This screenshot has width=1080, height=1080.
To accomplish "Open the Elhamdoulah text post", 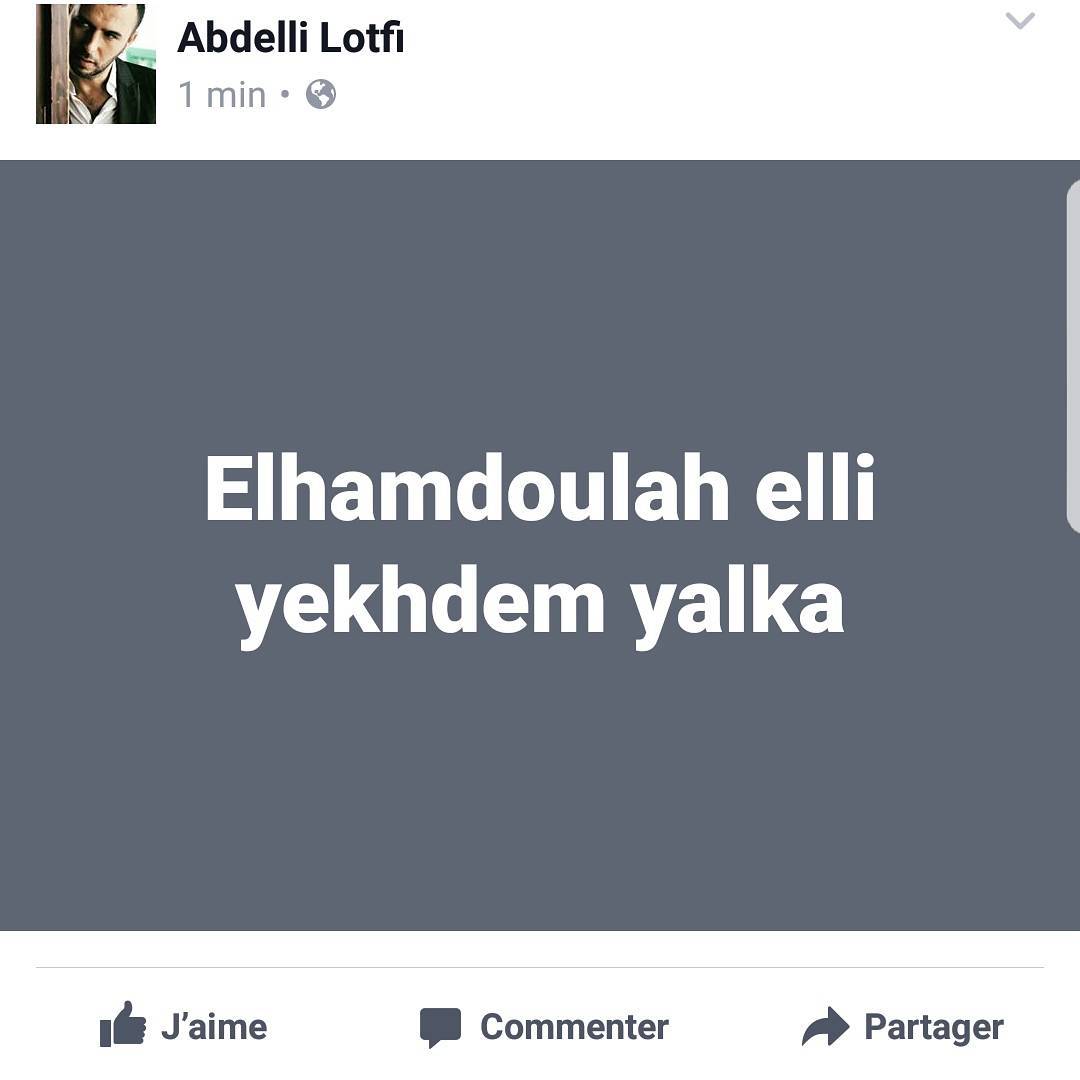I will (x=540, y=545).
